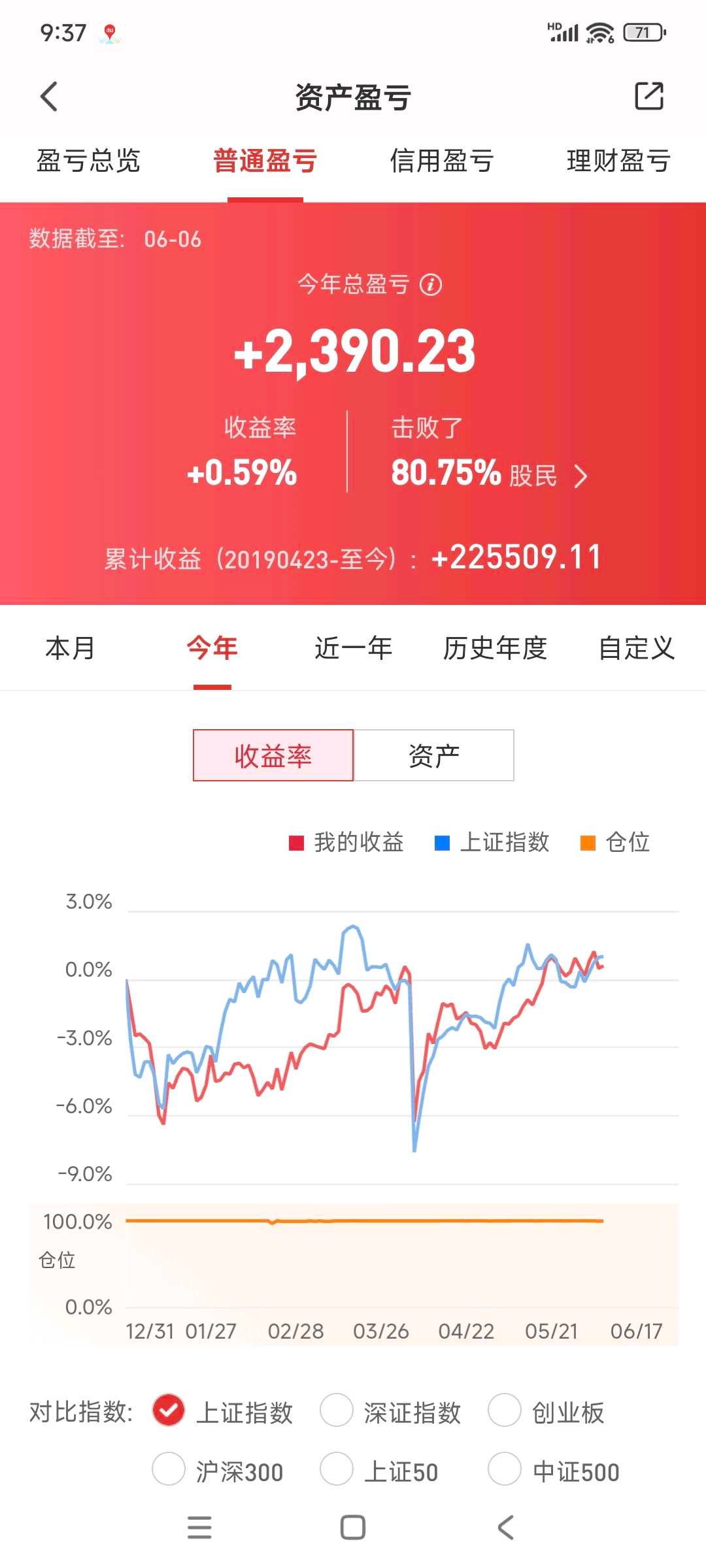706x1568 pixels.
Task: Share this page via top-right icon
Action: coord(649,96)
